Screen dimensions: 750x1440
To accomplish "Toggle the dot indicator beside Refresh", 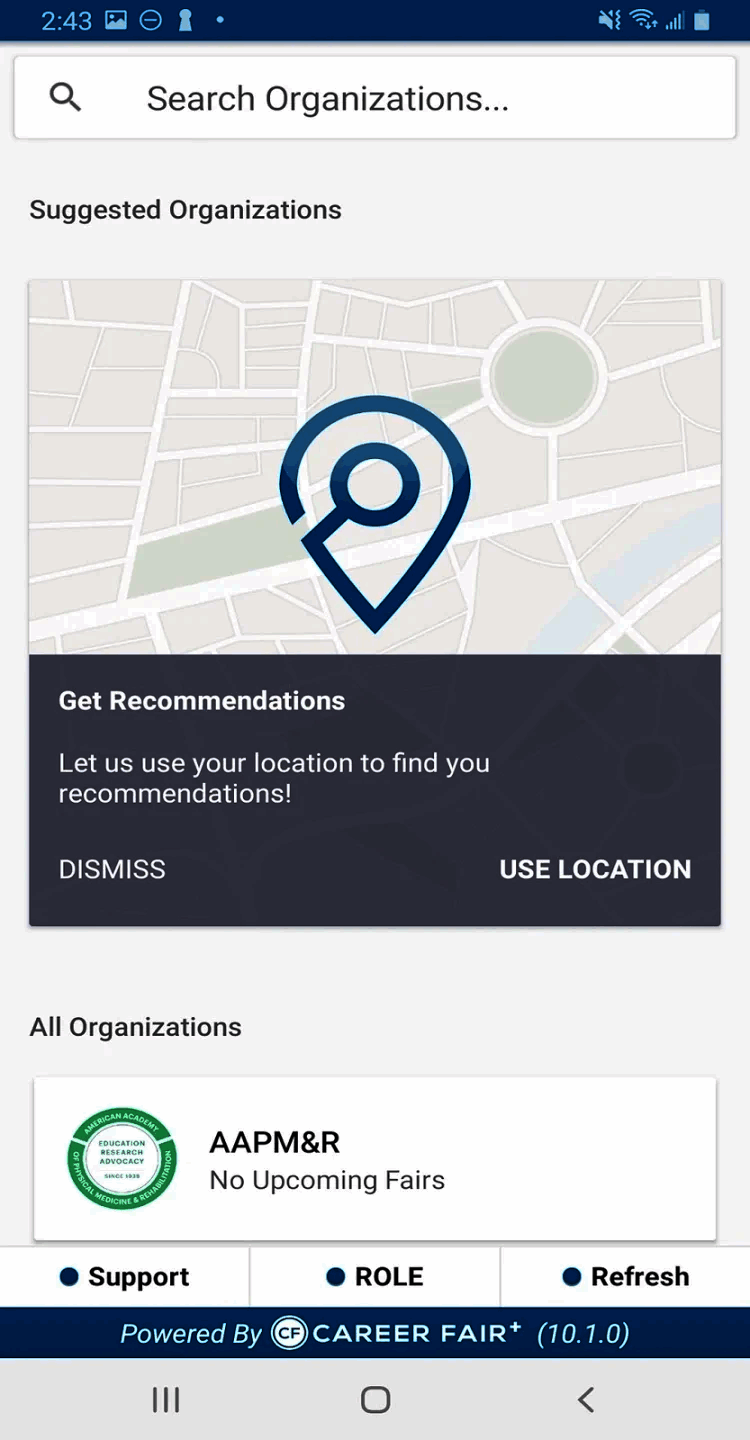I will coord(571,1277).
